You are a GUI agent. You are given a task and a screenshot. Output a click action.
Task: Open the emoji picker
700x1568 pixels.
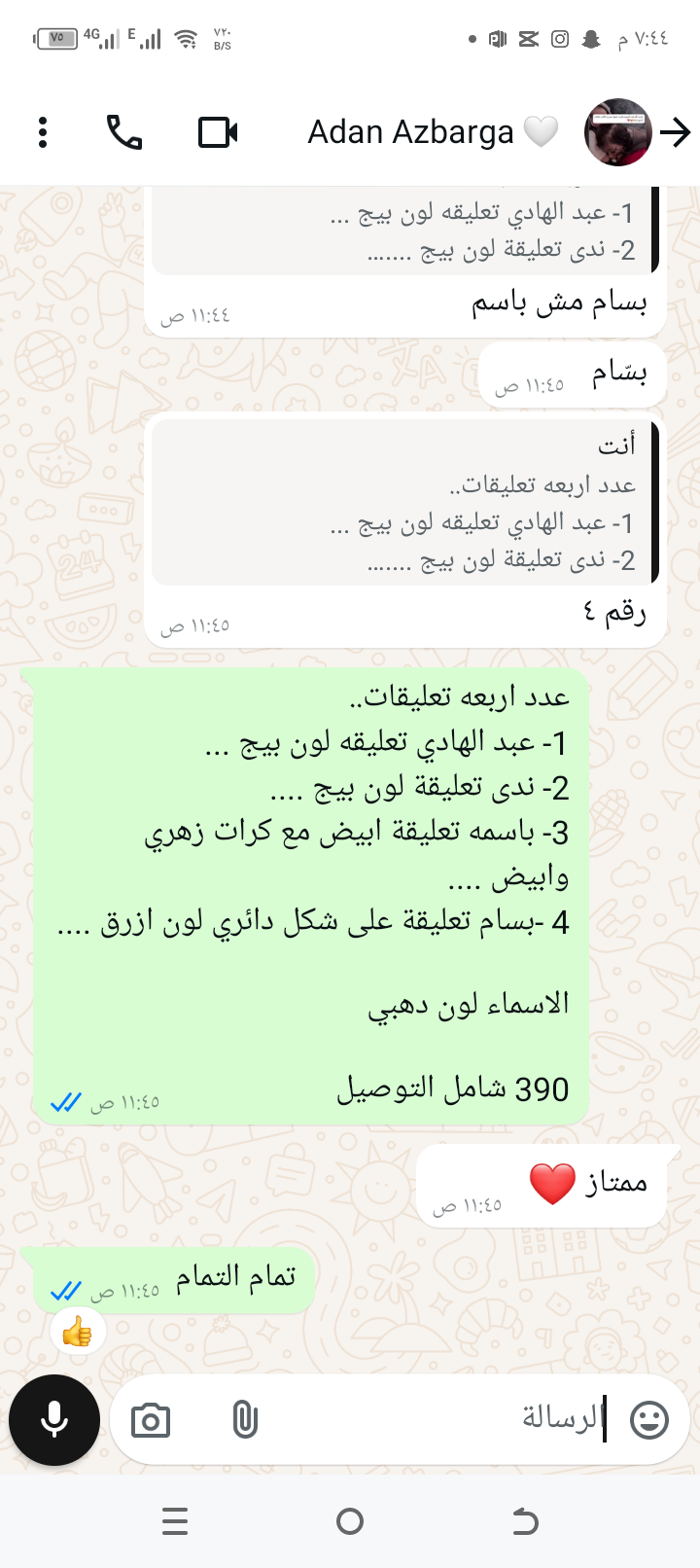tap(649, 1420)
